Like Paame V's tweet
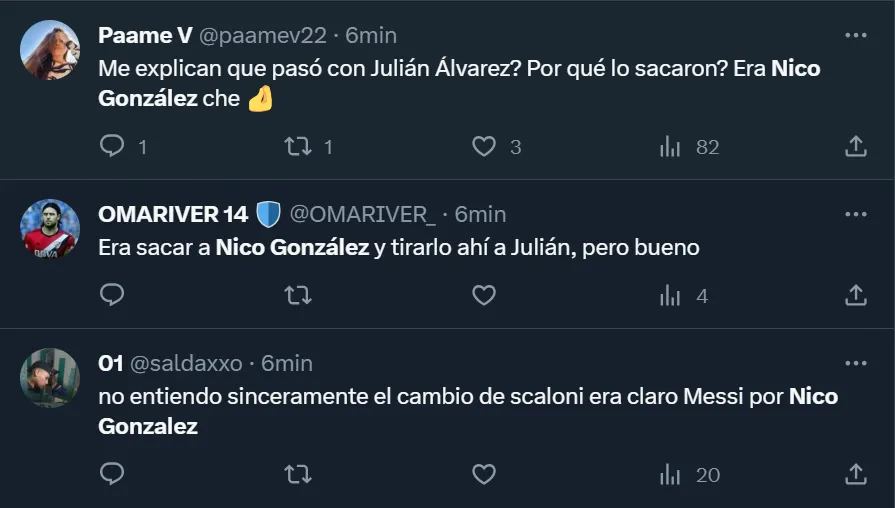Image resolution: width=895 pixels, height=508 pixels. click(x=484, y=147)
